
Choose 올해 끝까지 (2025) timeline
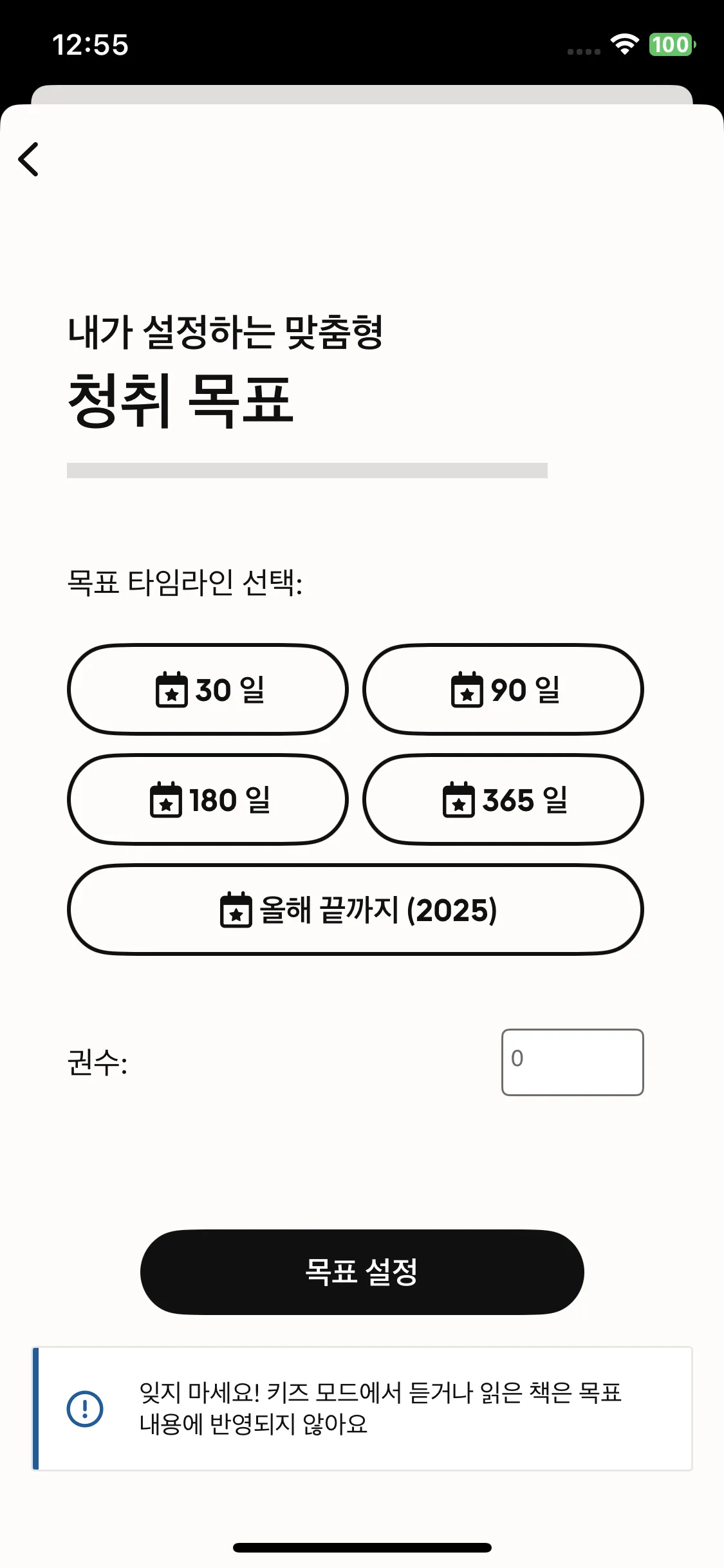[x=355, y=910]
